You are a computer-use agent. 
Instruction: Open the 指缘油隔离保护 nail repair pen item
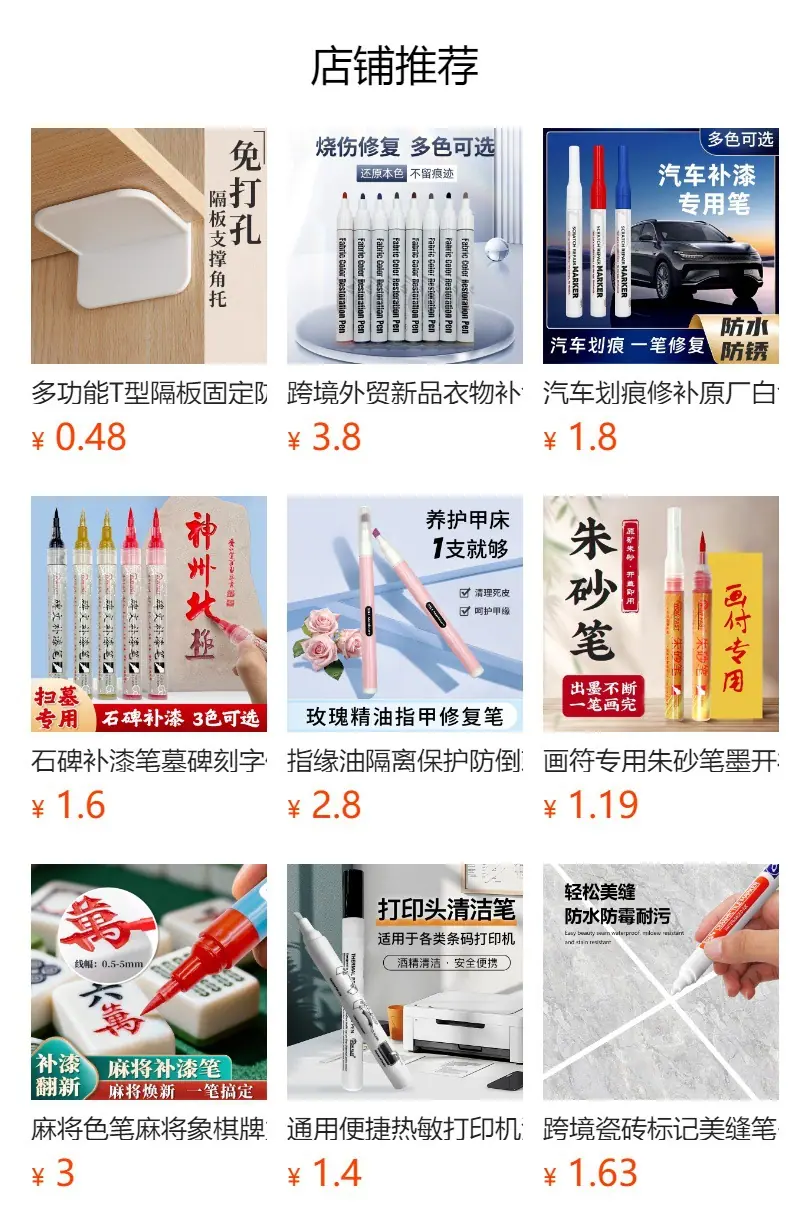click(x=405, y=660)
